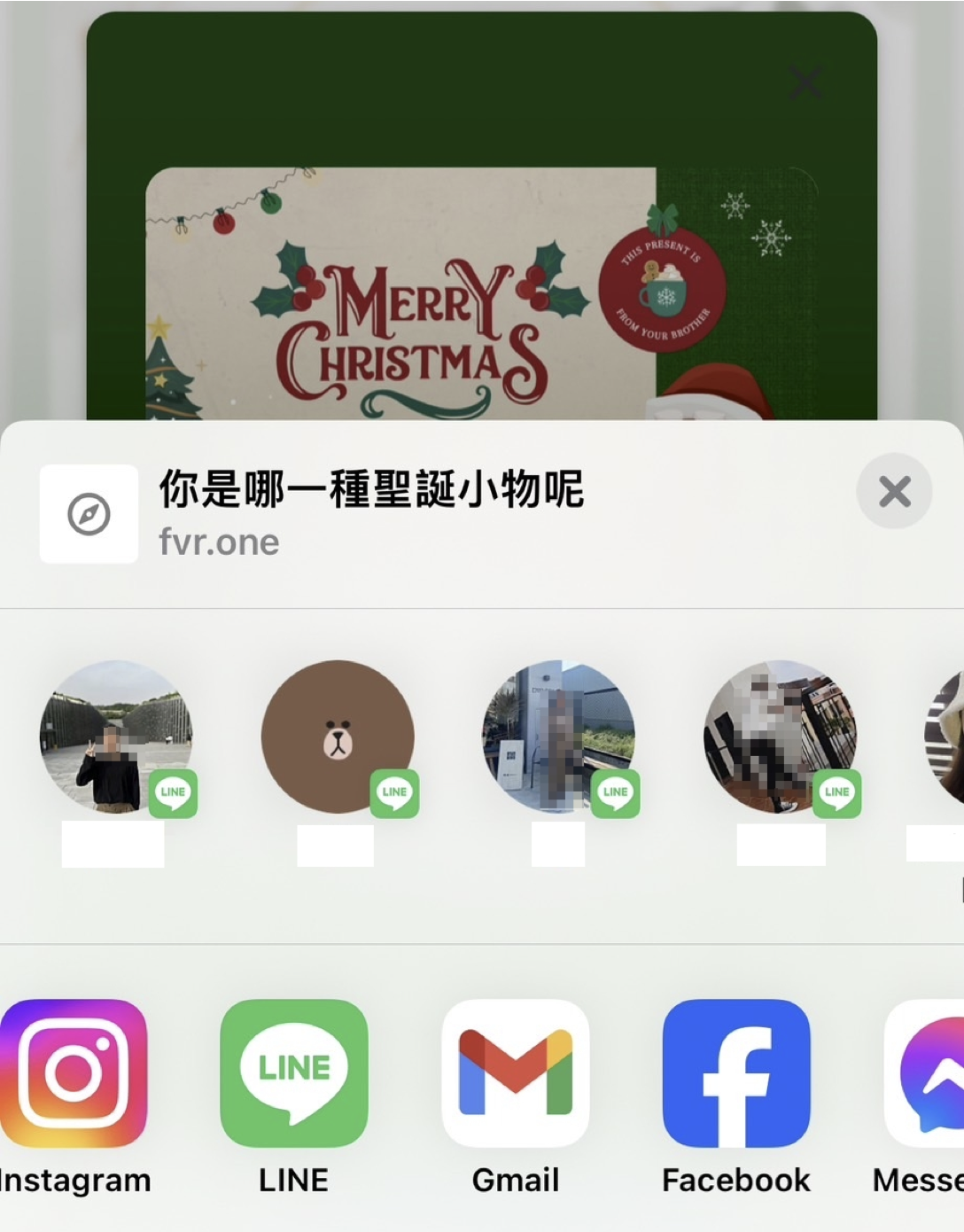Close the share sheet
The width and height of the screenshot is (964, 1232).
[x=894, y=491]
